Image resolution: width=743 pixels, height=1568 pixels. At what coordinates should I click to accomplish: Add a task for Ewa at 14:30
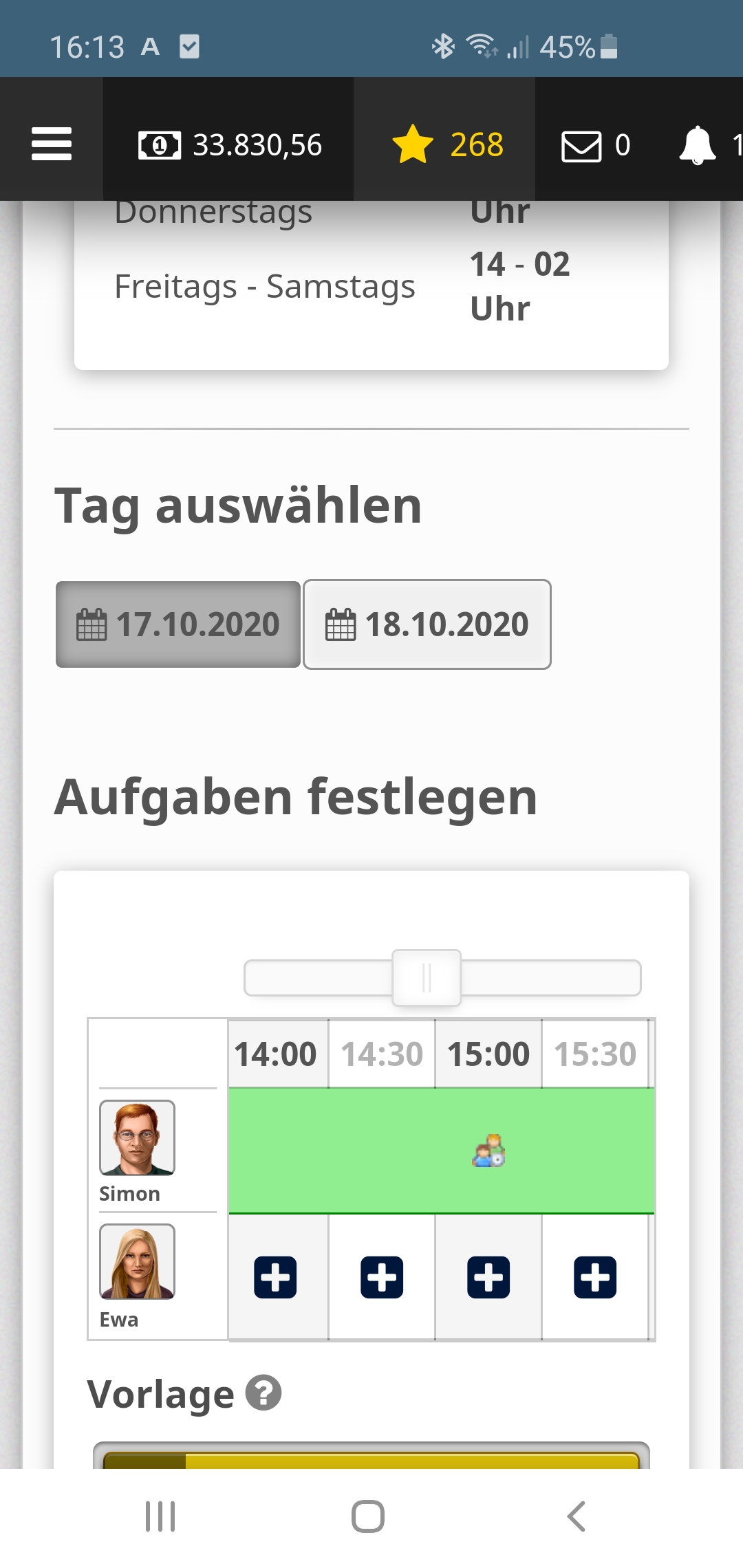tap(382, 1277)
